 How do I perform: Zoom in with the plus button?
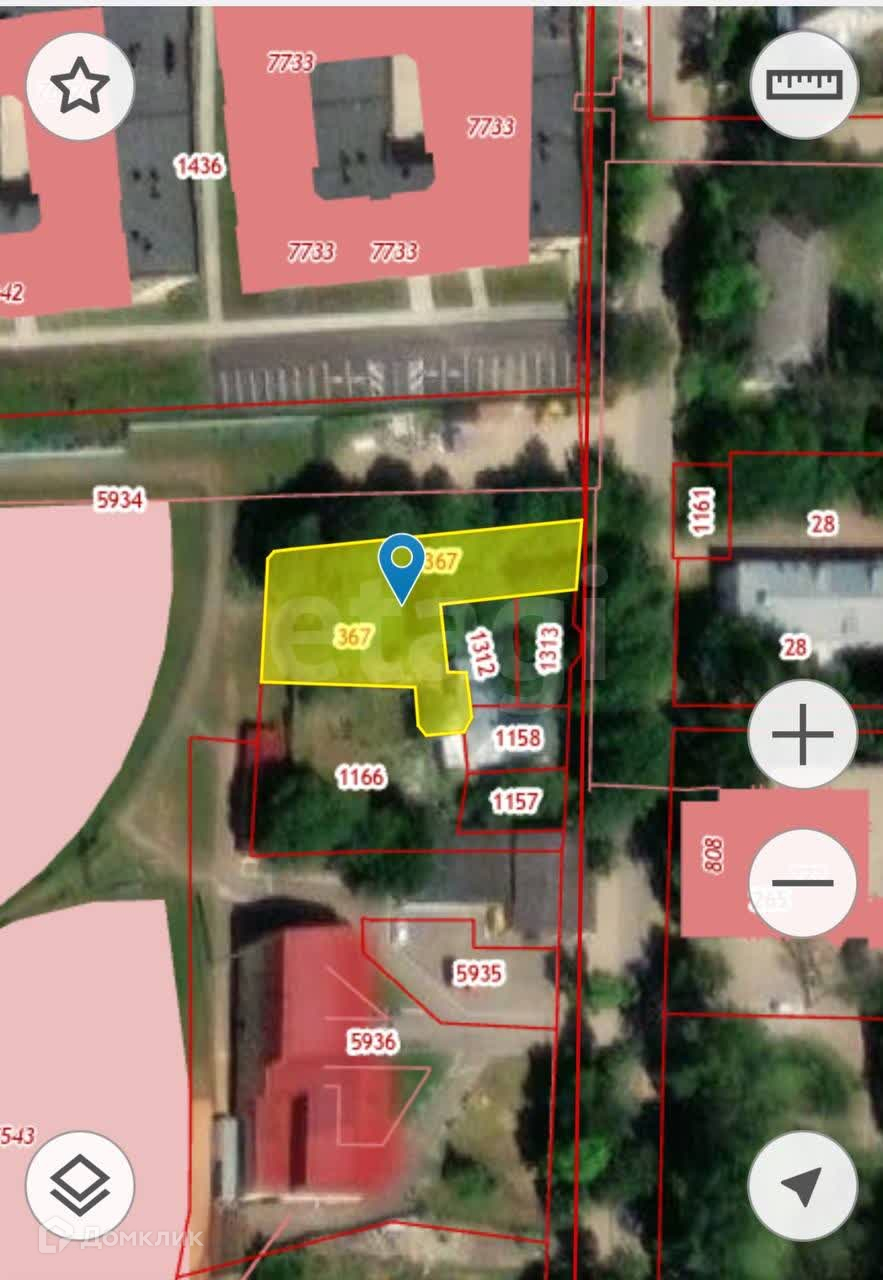[x=802, y=734]
